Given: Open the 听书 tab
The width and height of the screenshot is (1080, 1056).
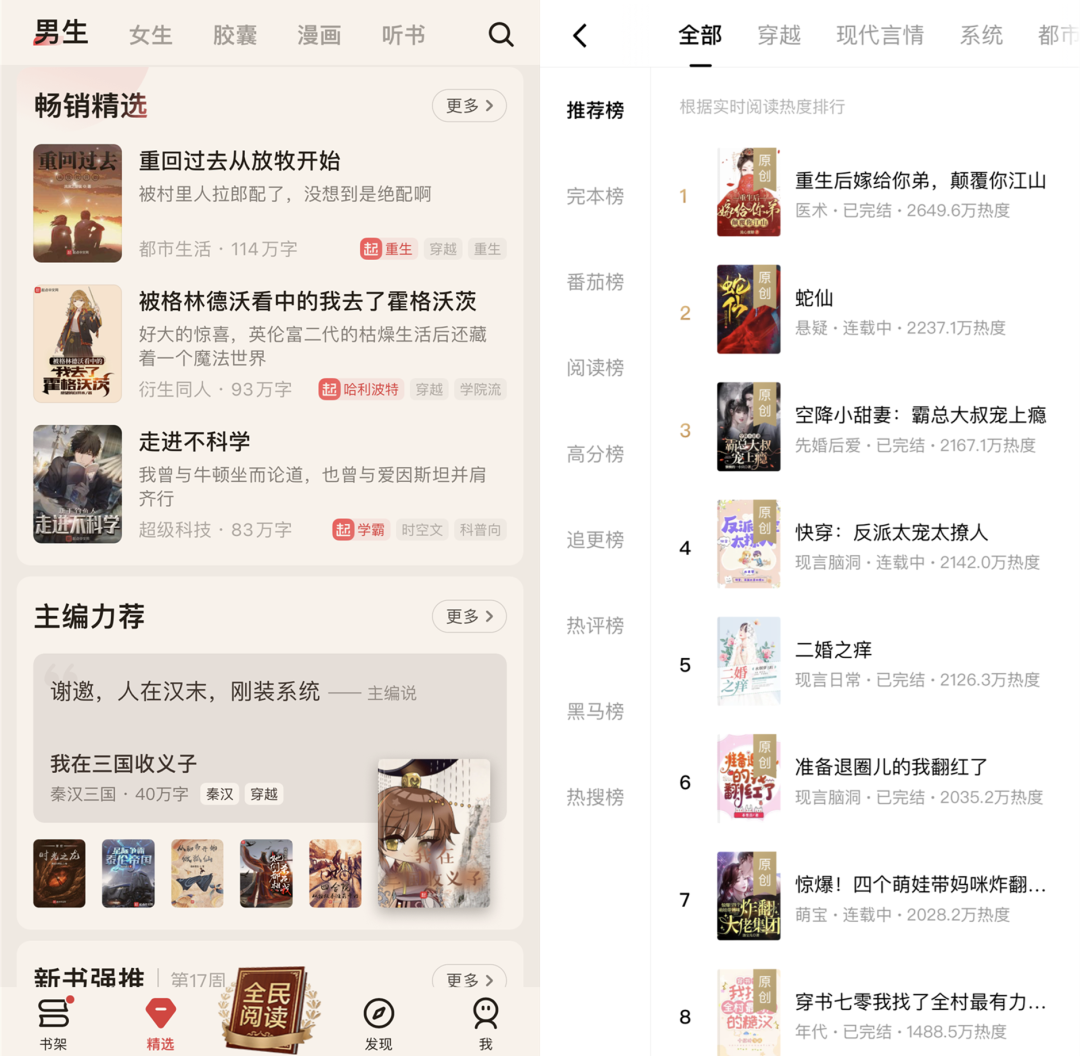Looking at the screenshot, I should coord(403,35).
